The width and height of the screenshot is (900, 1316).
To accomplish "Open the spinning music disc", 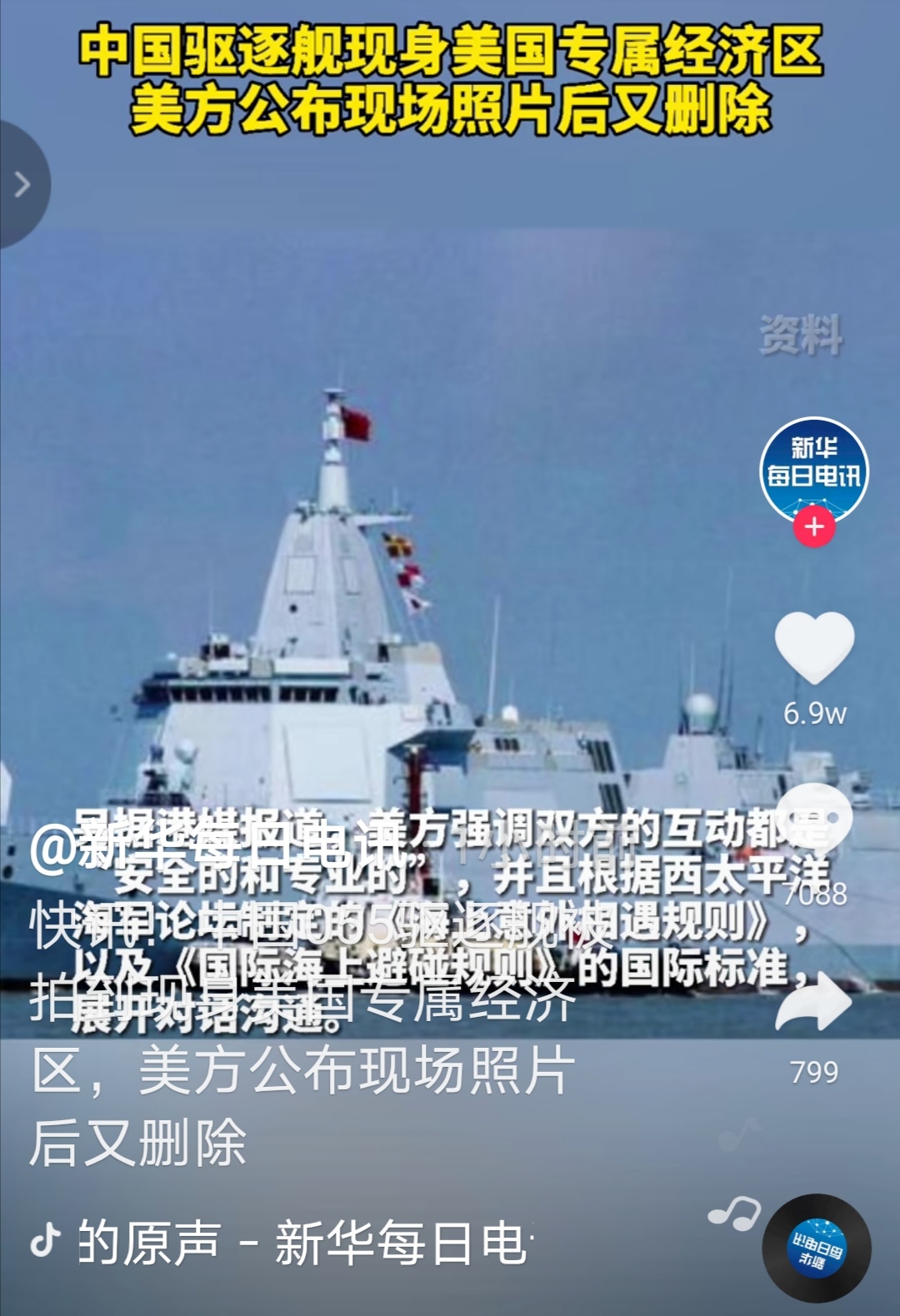I will click(x=817, y=1248).
